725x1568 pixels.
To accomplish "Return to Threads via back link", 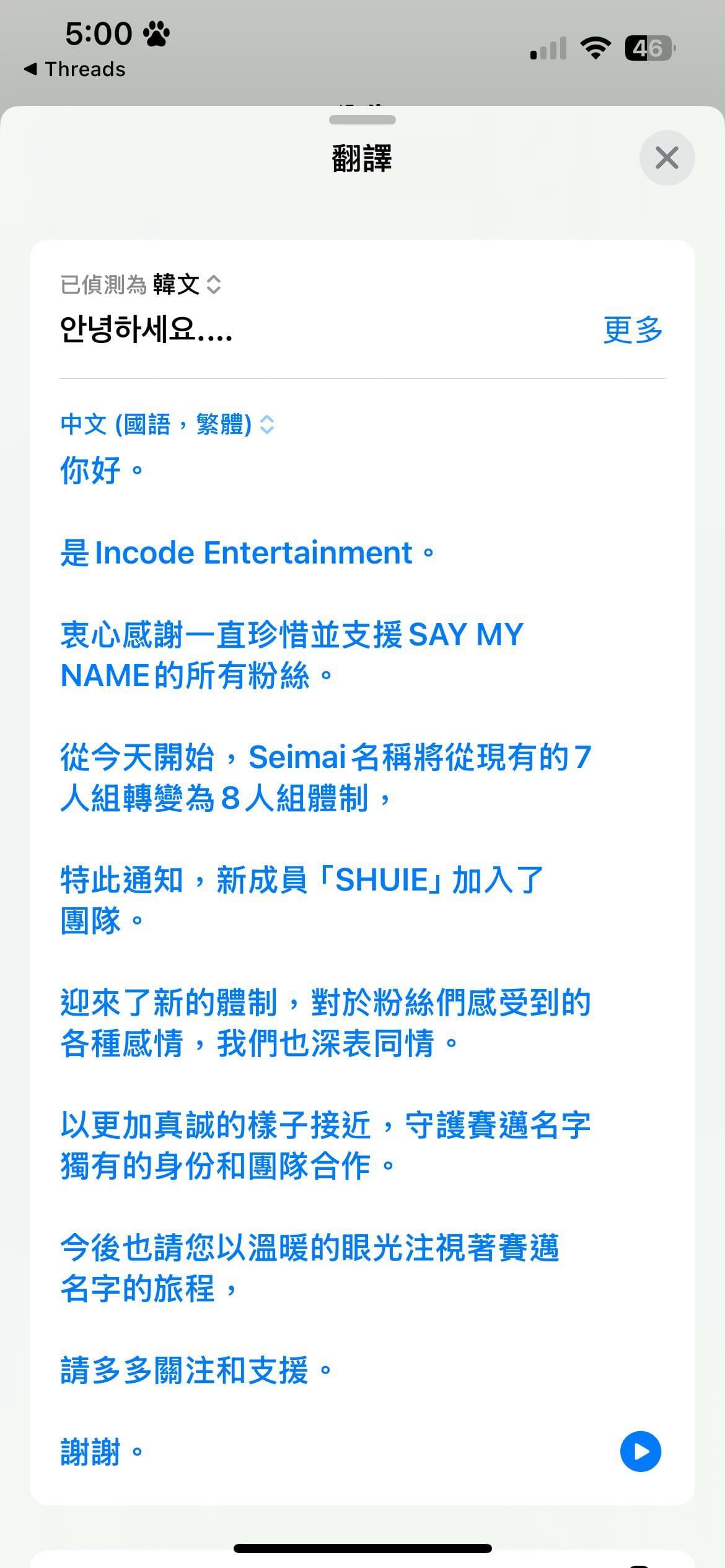I will click(x=74, y=69).
